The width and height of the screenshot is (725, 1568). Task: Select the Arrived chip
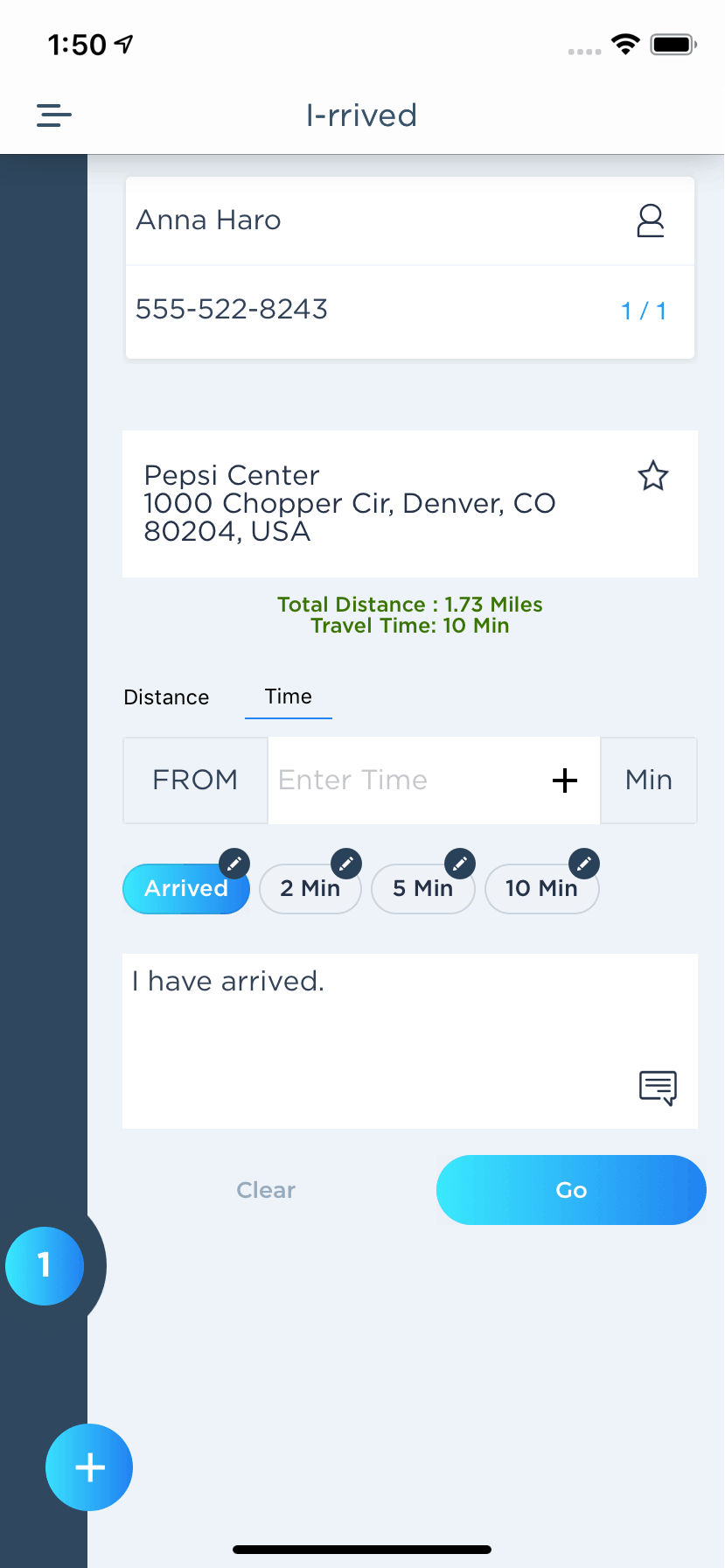186,889
